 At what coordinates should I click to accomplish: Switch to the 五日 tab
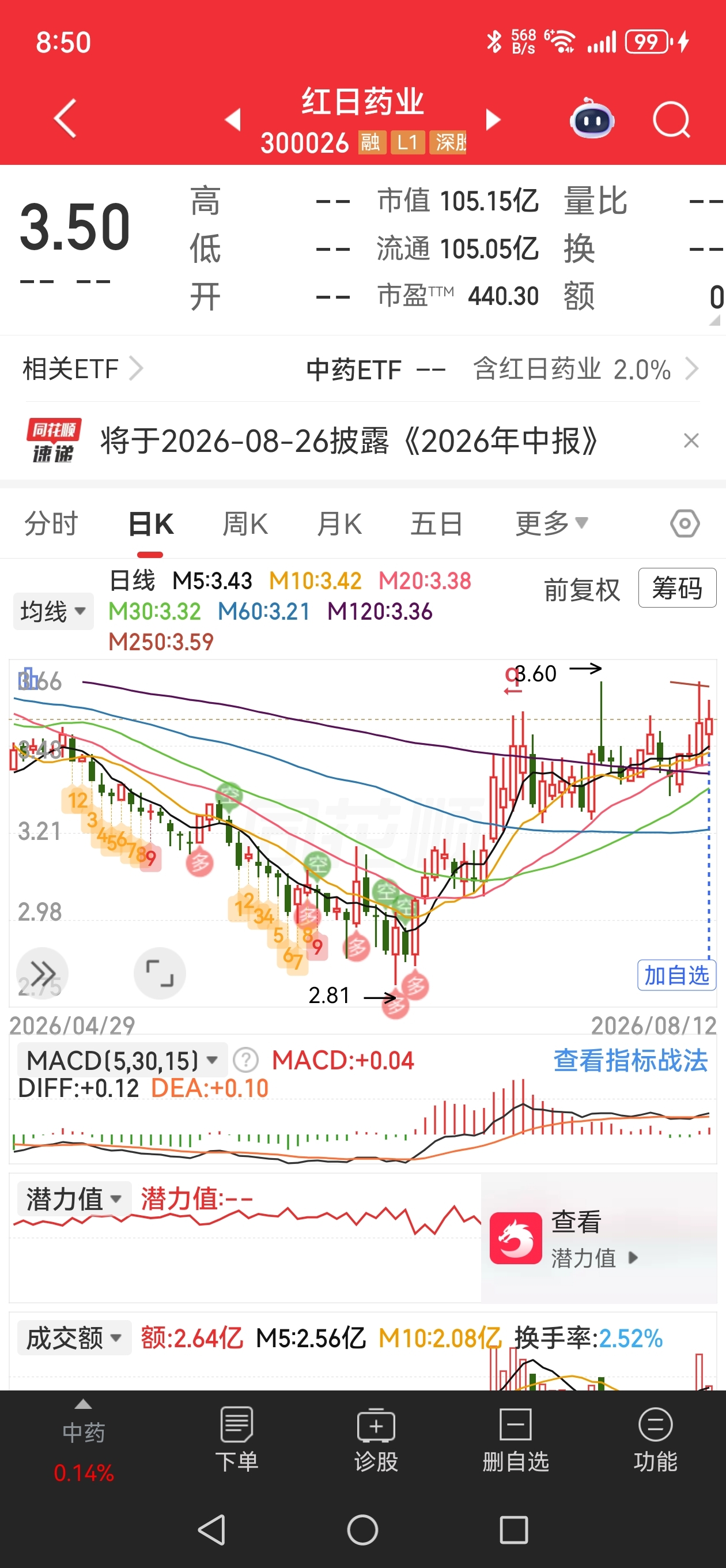436,524
